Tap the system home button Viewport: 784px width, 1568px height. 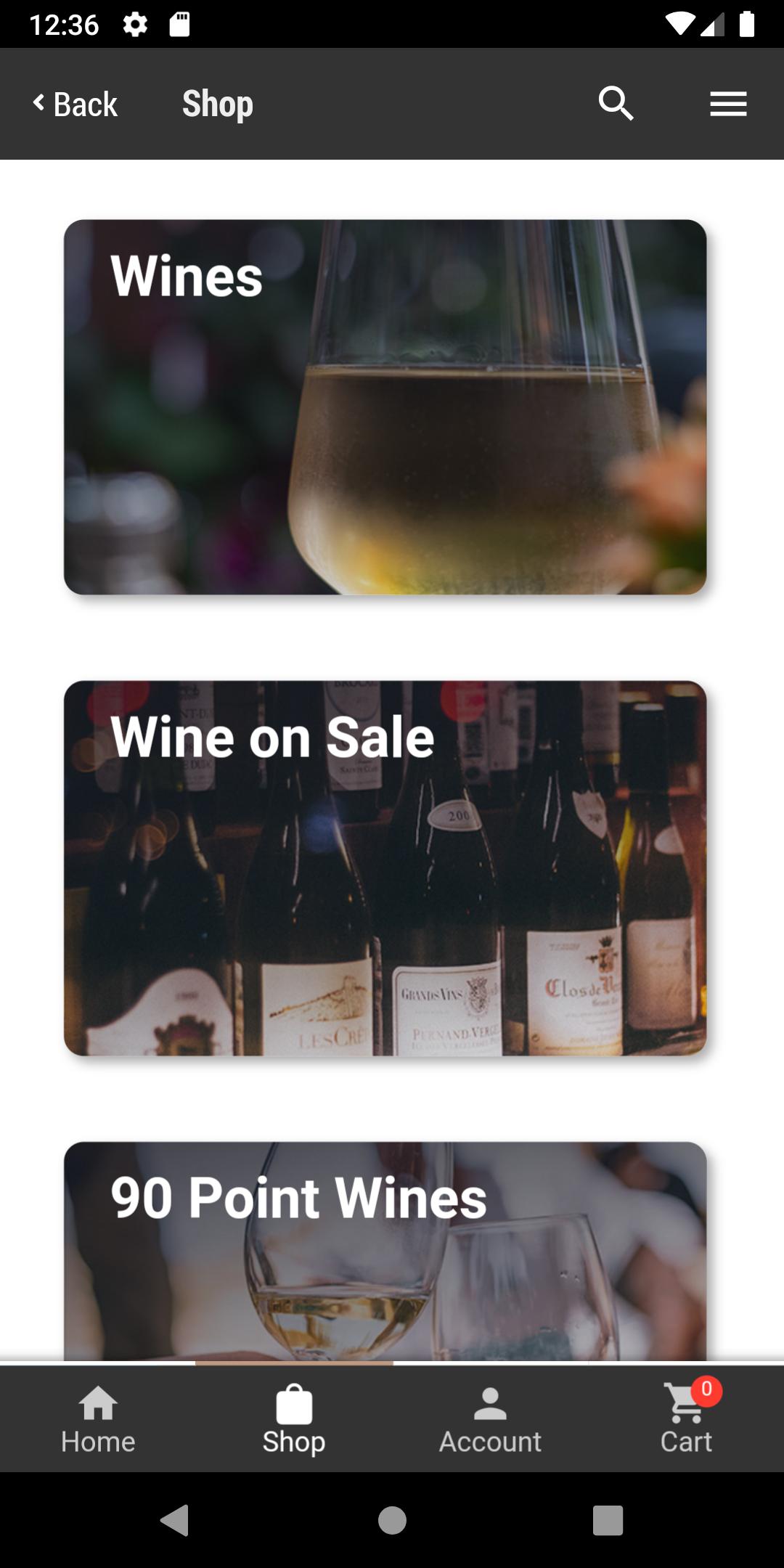point(392,1520)
